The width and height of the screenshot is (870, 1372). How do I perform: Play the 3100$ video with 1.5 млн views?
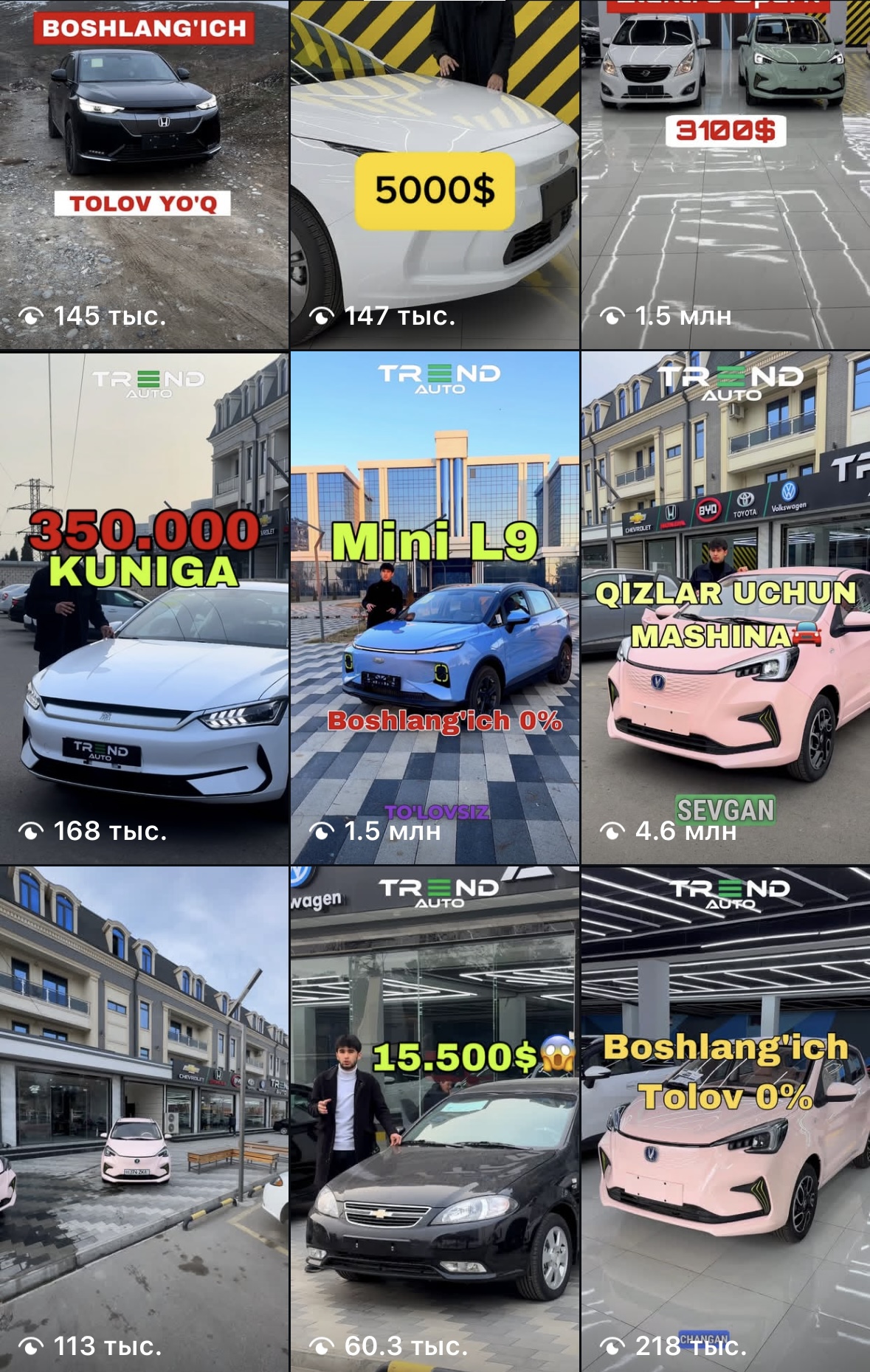coord(725,173)
